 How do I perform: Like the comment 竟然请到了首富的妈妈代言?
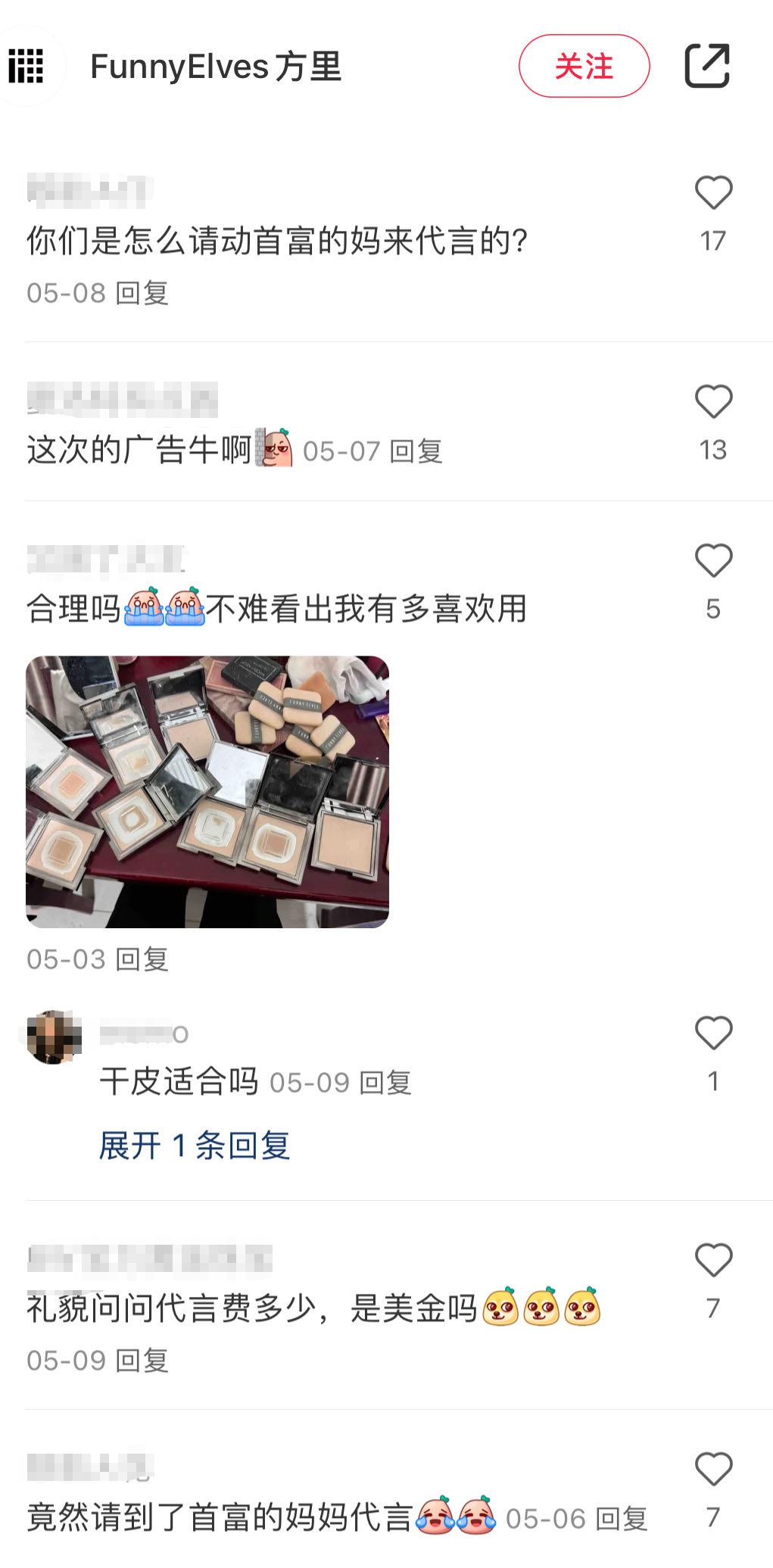pos(713,1470)
